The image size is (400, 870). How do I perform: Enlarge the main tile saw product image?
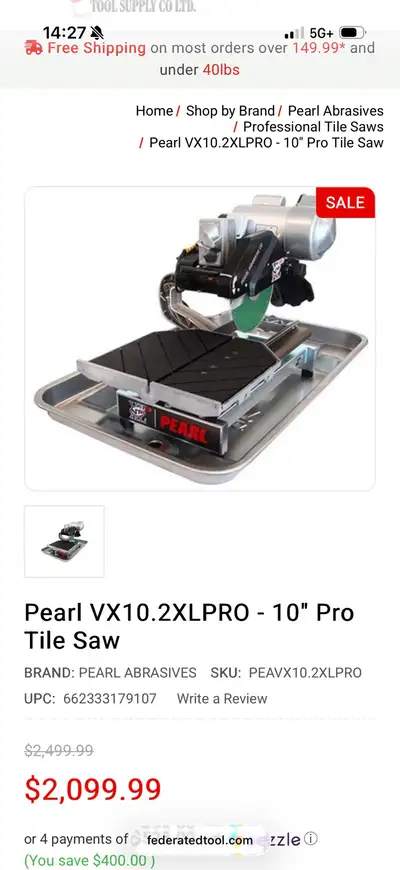(x=200, y=338)
